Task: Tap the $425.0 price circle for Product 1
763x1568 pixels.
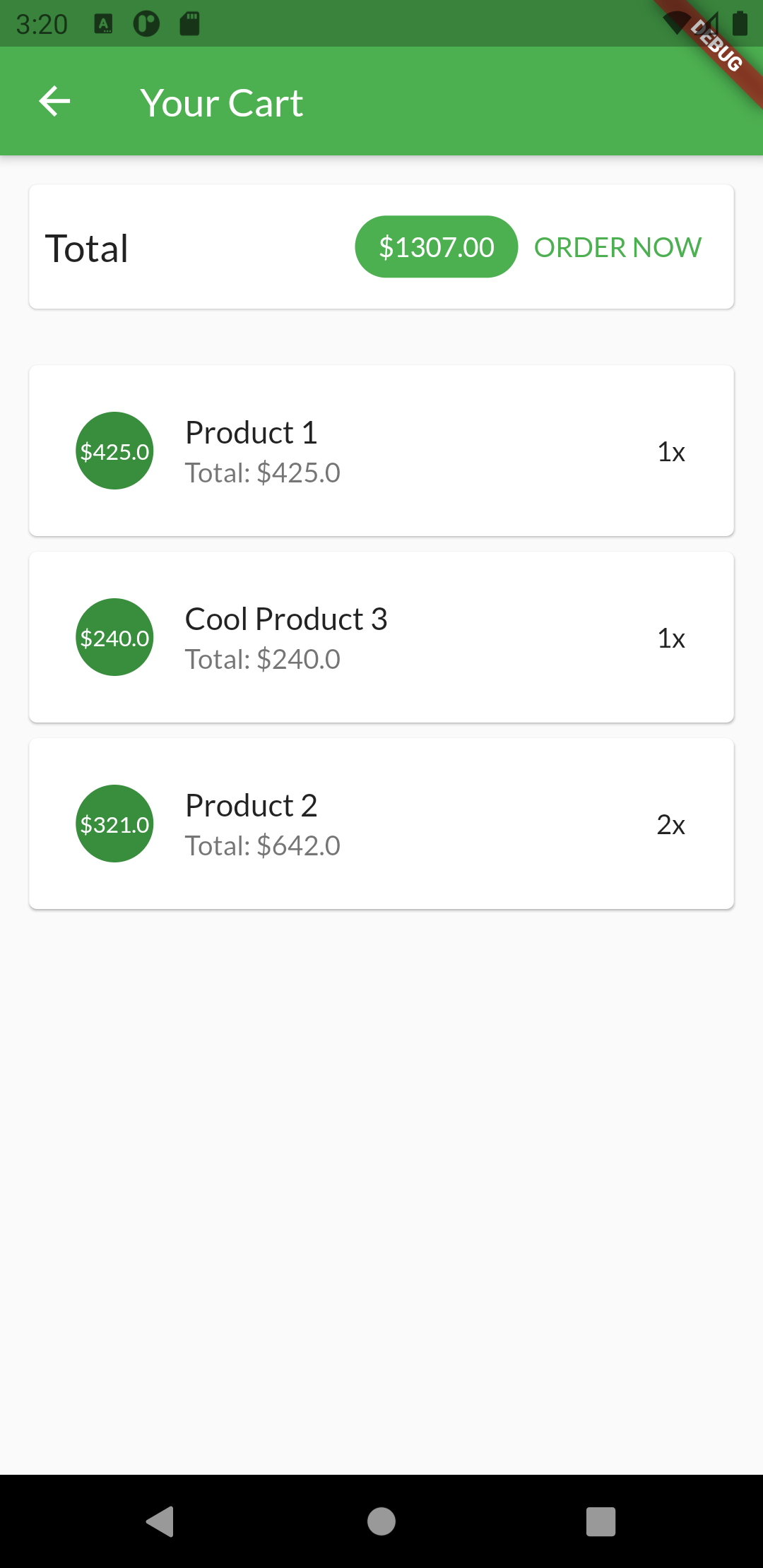Action: (x=114, y=451)
